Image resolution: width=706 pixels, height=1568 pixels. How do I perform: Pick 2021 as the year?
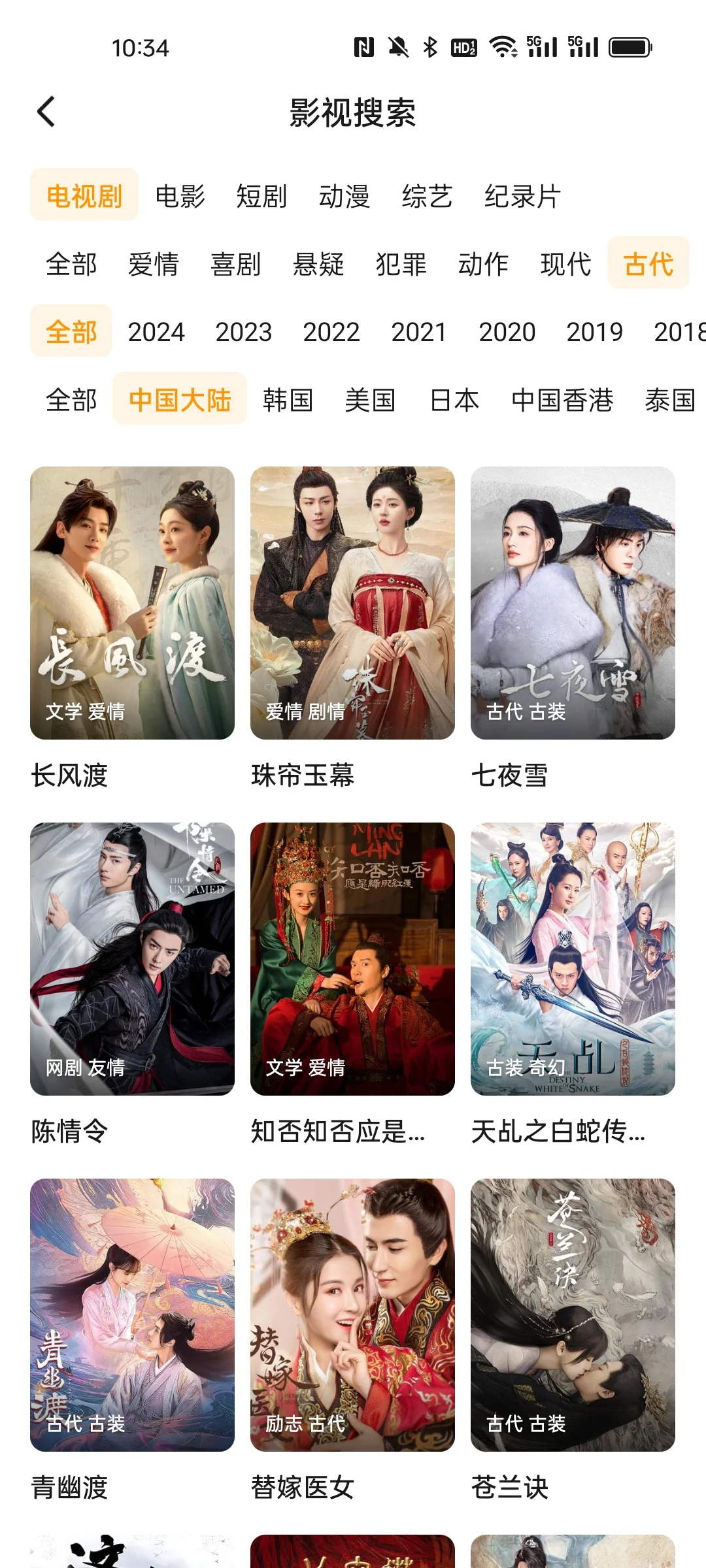tap(419, 332)
